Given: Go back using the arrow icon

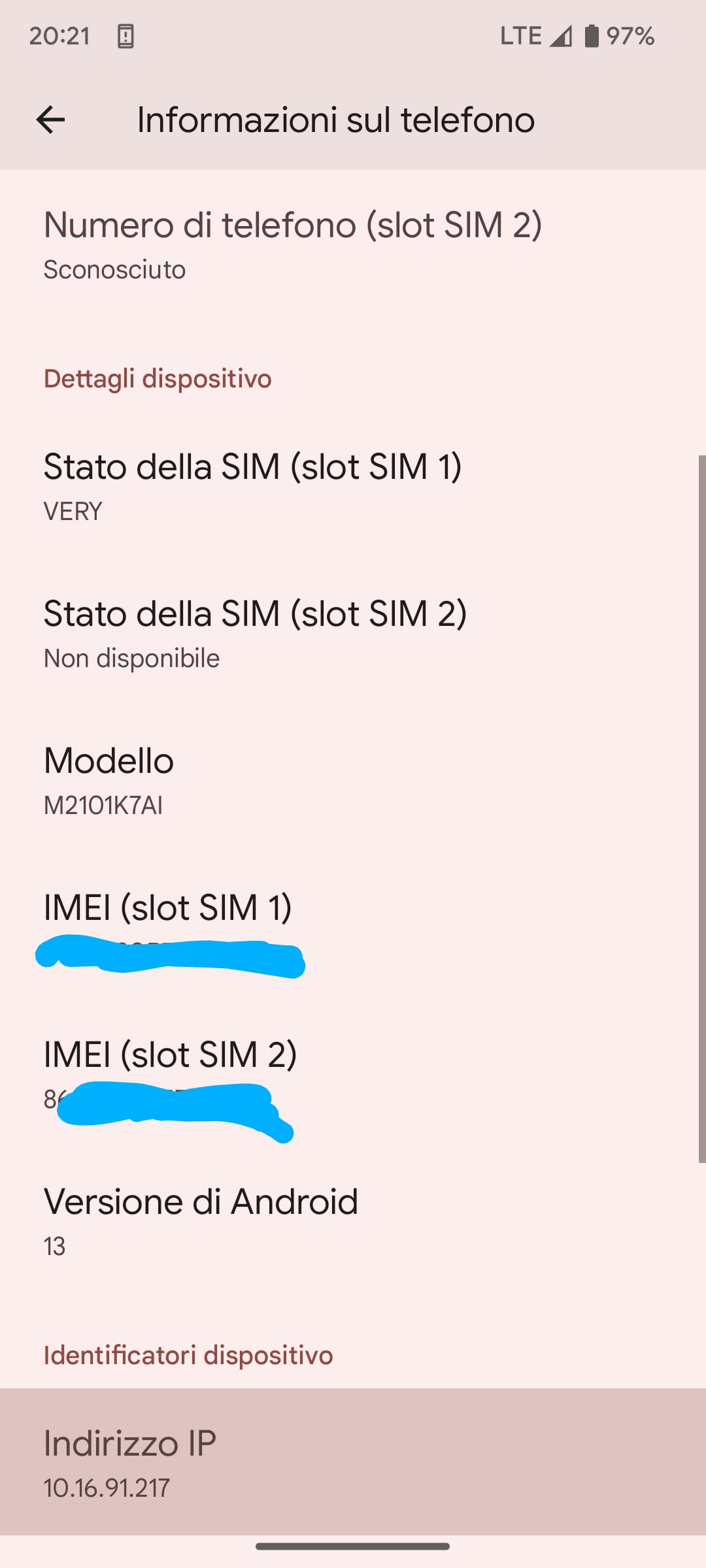Looking at the screenshot, I should [x=50, y=120].
